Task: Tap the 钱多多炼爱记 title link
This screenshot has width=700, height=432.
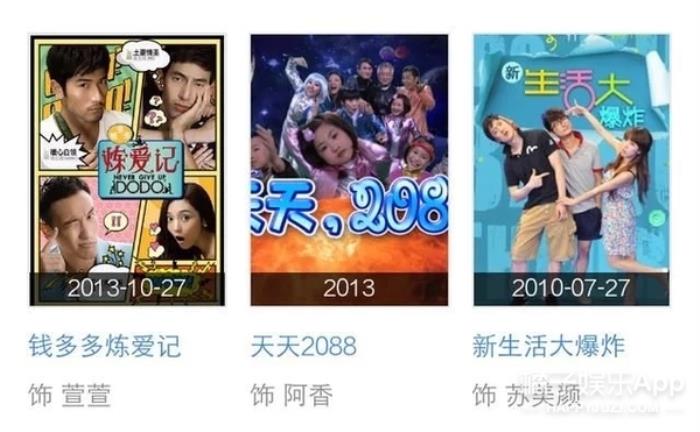Action: pos(104,347)
